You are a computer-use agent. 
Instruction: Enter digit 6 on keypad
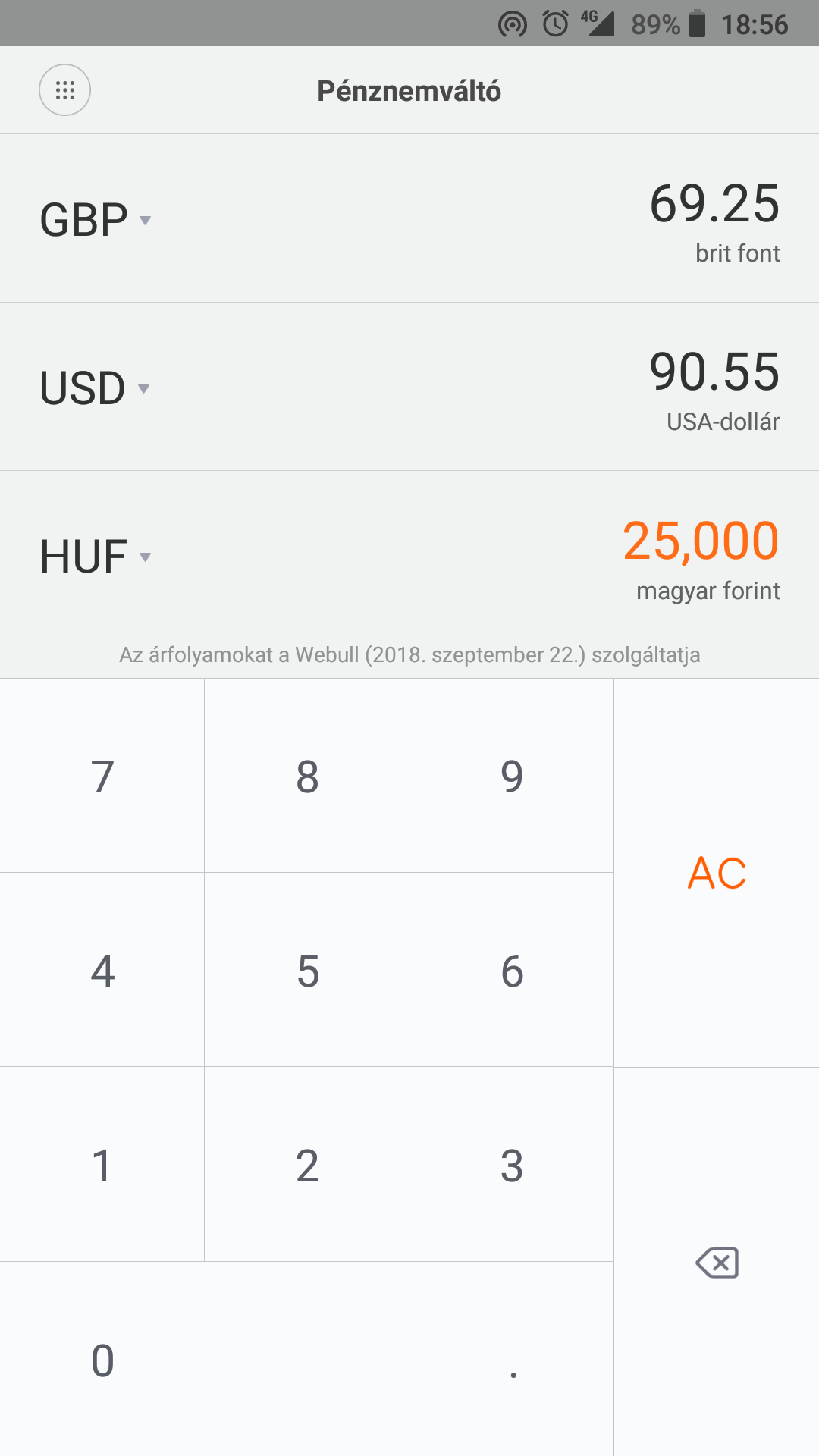tap(512, 971)
